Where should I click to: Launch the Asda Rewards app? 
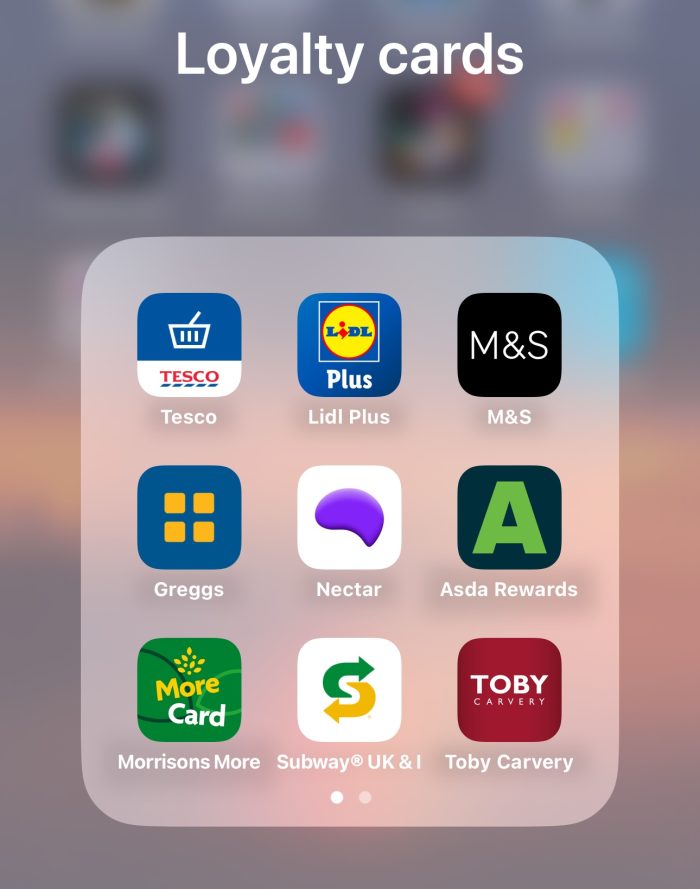click(509, 517)
